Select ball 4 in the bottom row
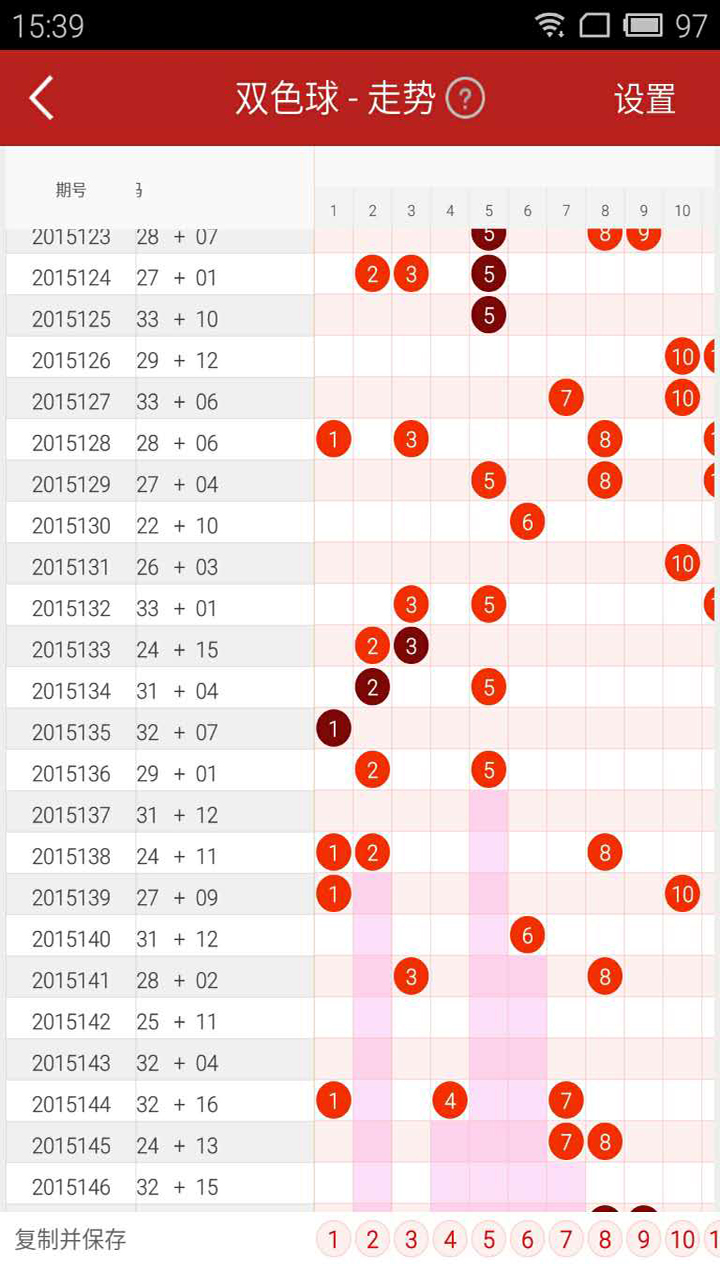Viewport: 720px width, 1280px height. (x=450, y=1240)
